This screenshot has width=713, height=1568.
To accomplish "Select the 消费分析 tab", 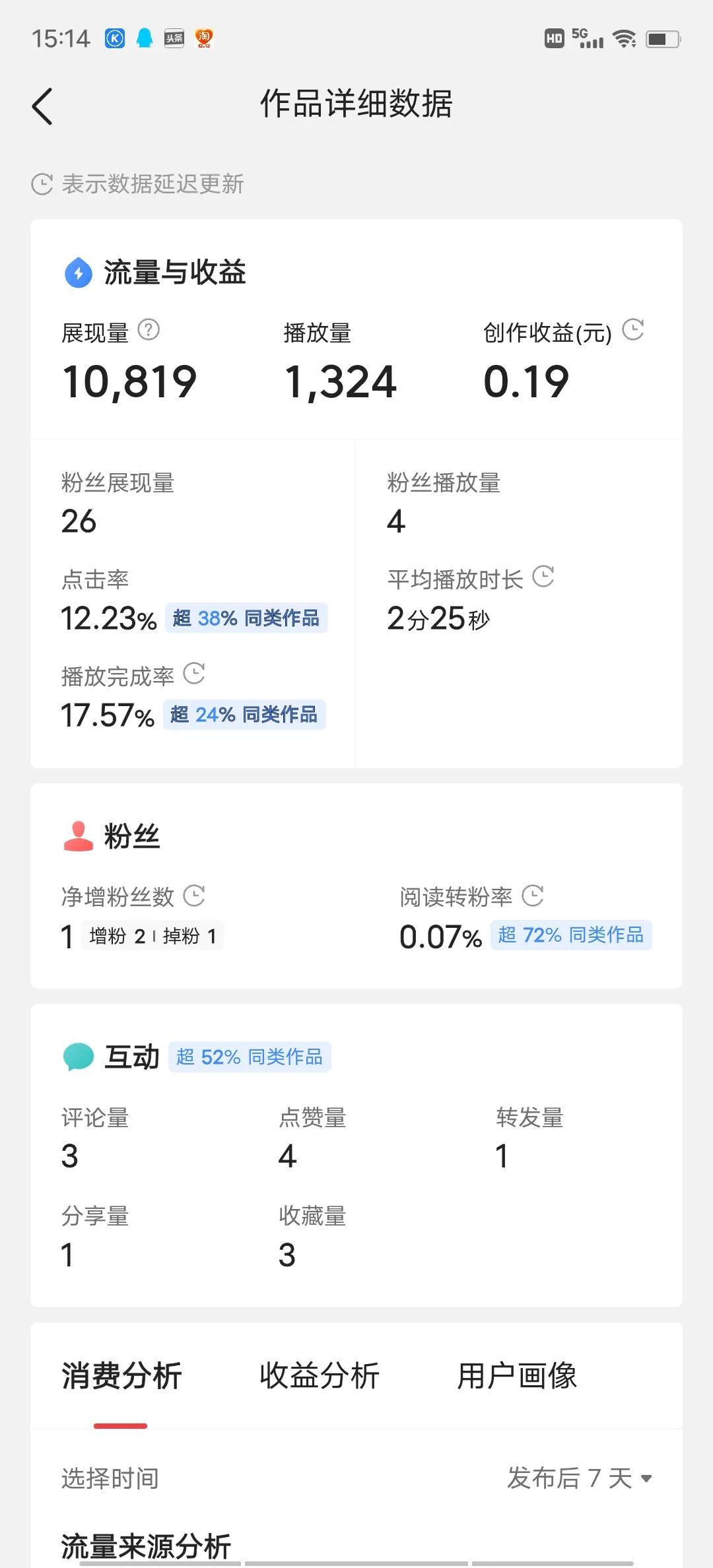I will coord(122,1375).
